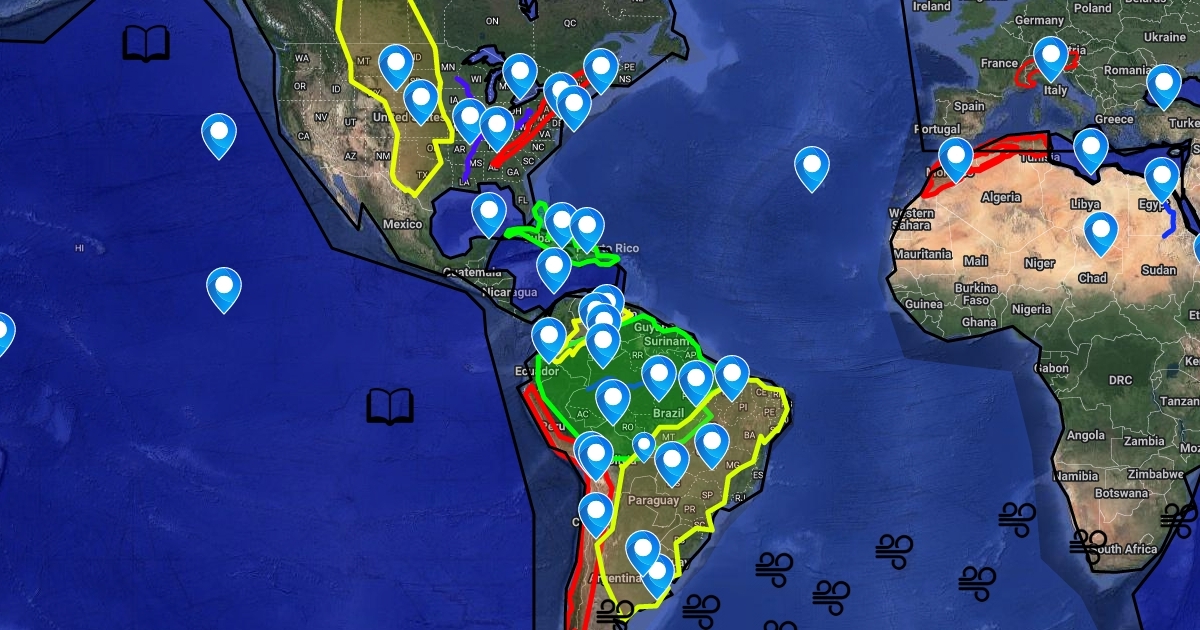1200x630 pixels.
Task: Open the Pacific pin west of California
Action: (x=219, y=134)
